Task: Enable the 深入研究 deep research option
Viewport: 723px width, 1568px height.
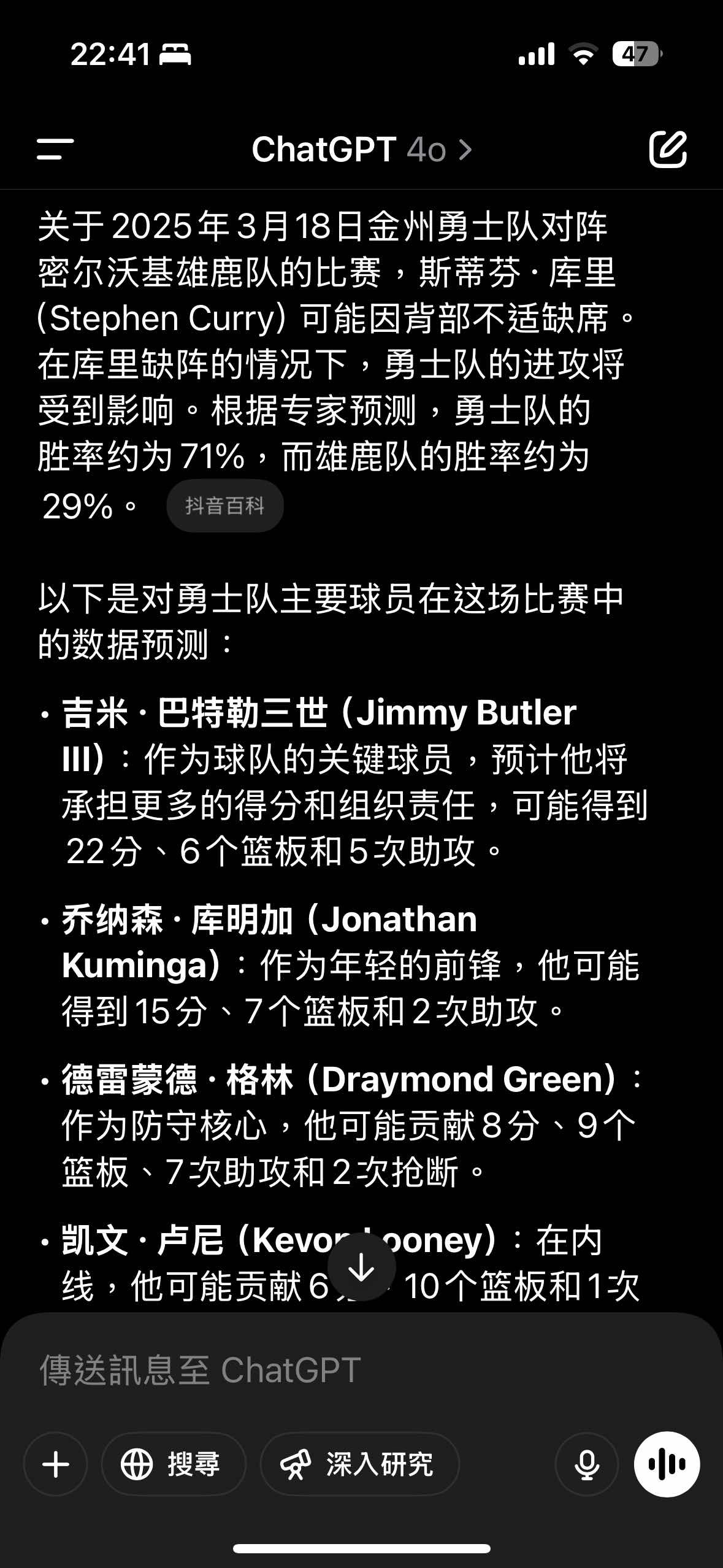Action: (359, 1464)
